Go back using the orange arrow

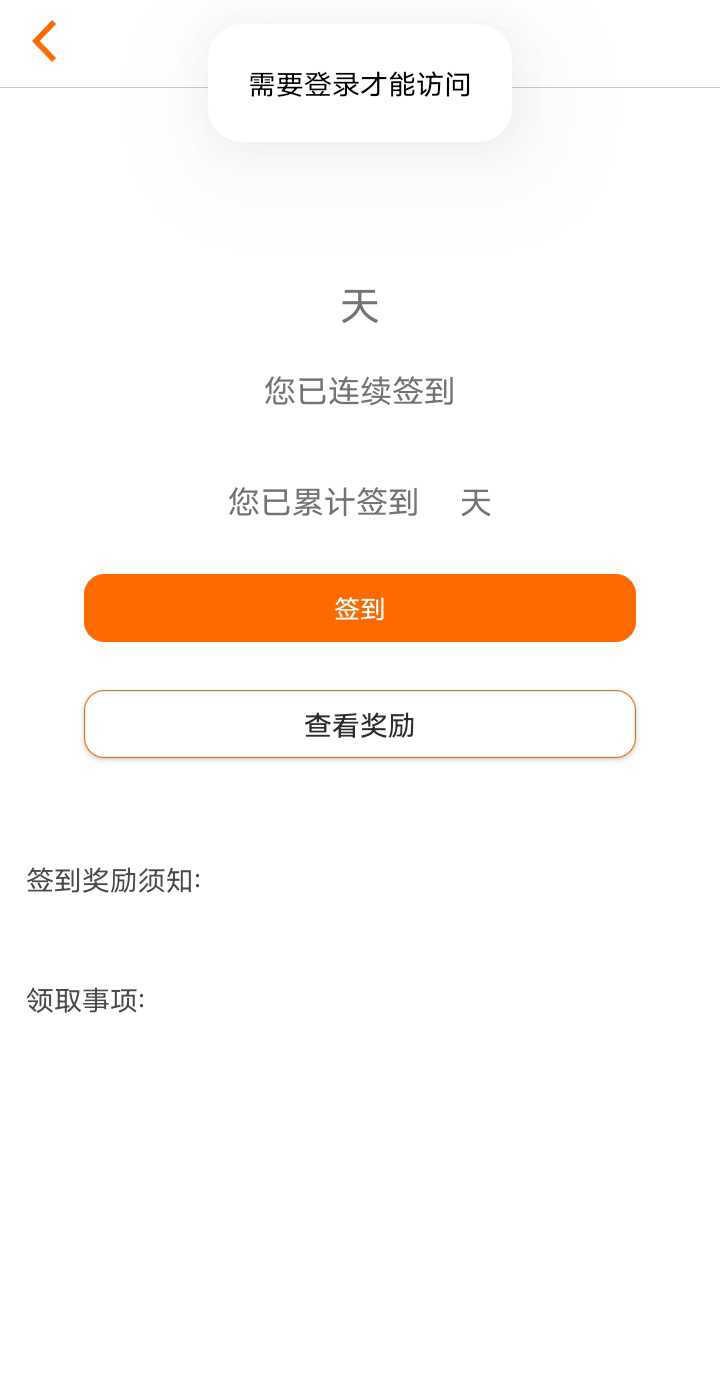pos(44,41)
